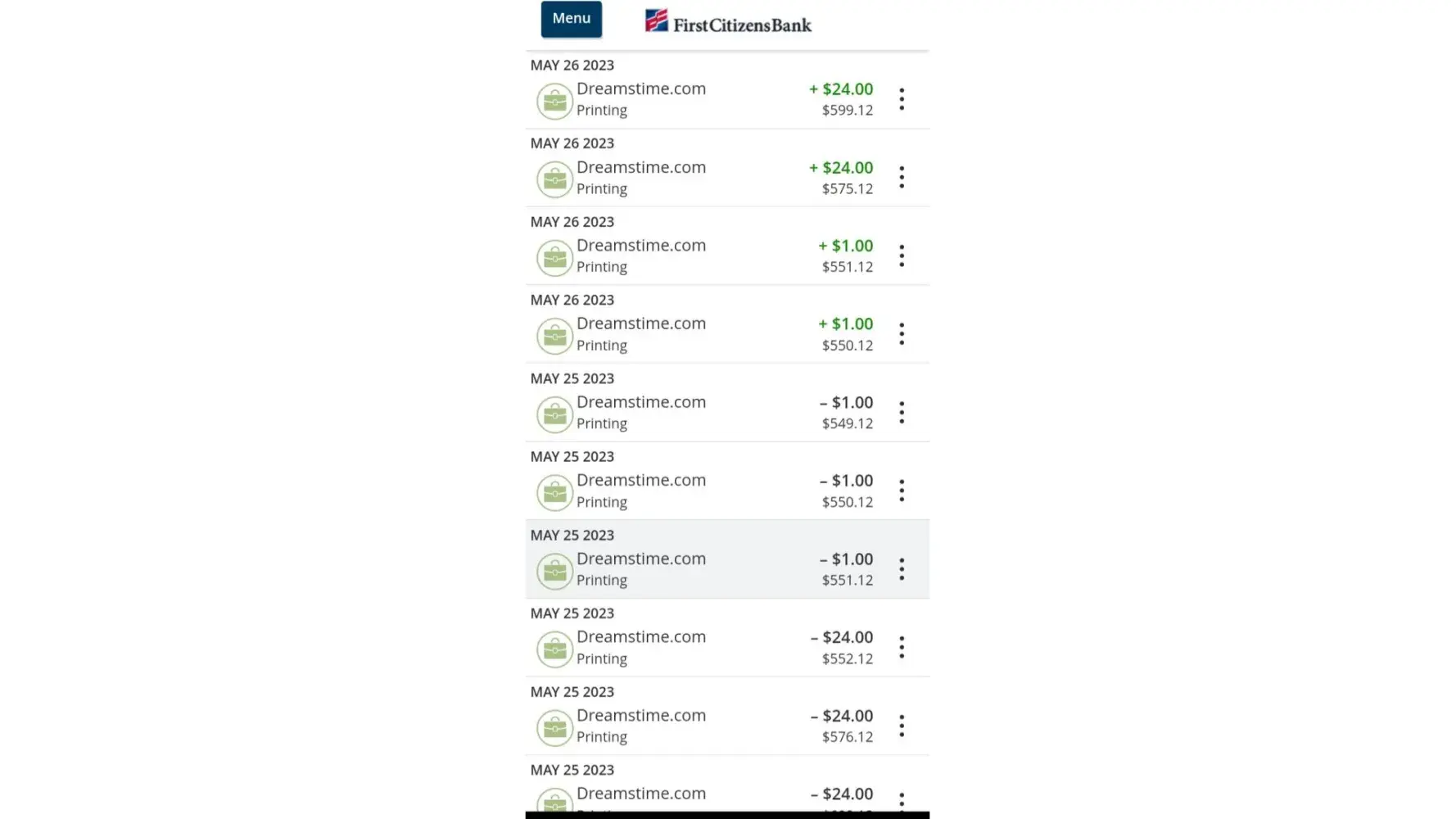Screen dimensions: 1456x819
Task: Open options for the $549.12 balance transaction
Action: tap(901, 413)
